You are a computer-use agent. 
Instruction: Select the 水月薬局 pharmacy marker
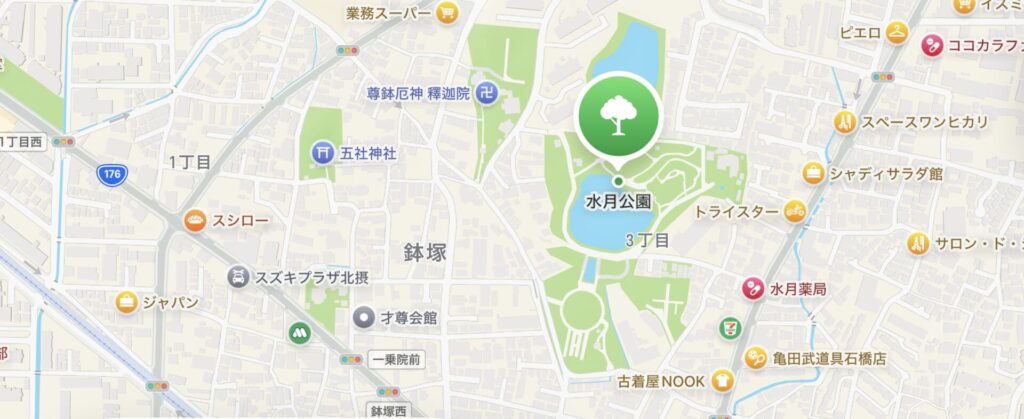(x=751, y=289)
